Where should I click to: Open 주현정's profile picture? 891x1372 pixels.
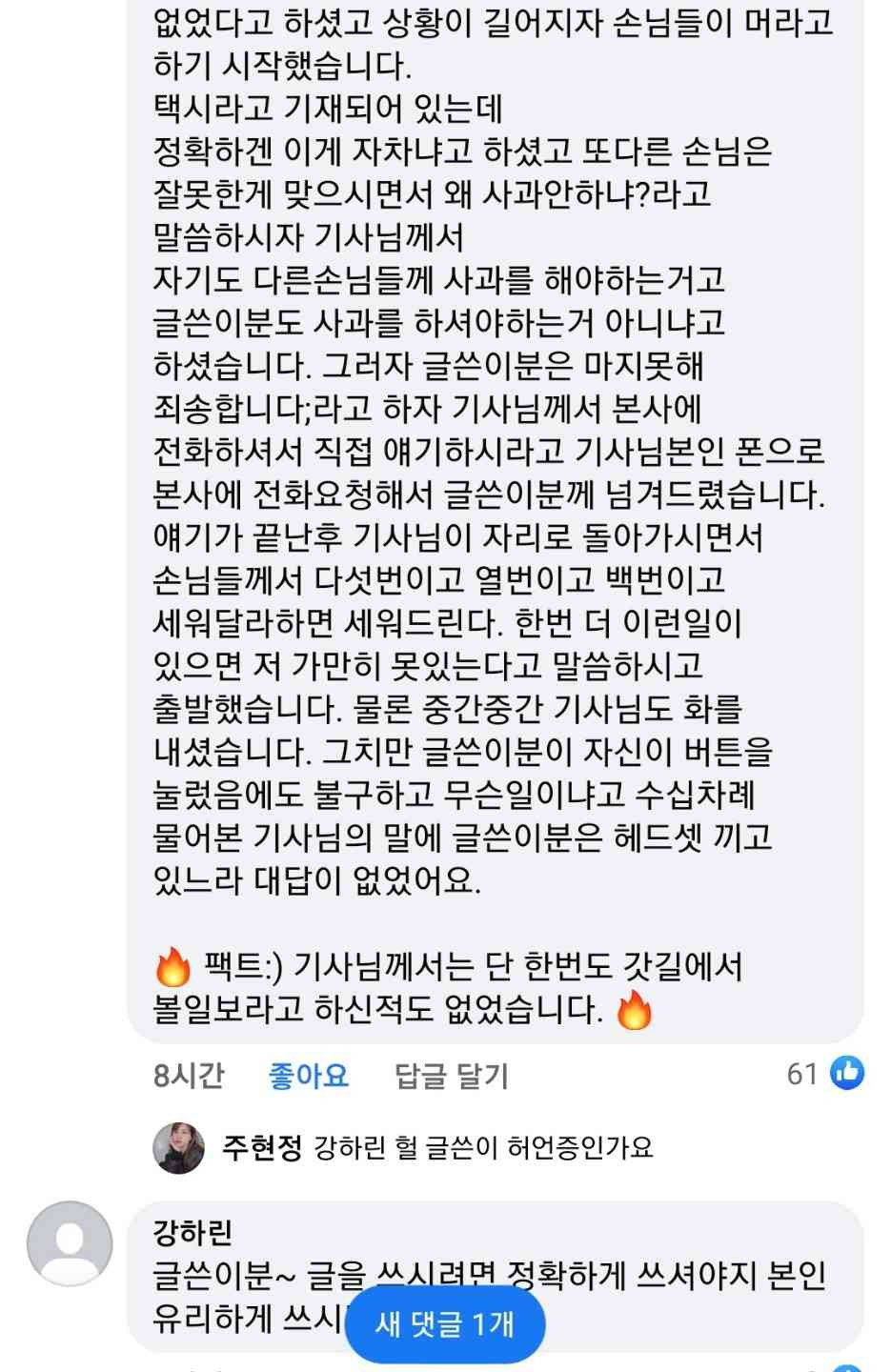178,1148
